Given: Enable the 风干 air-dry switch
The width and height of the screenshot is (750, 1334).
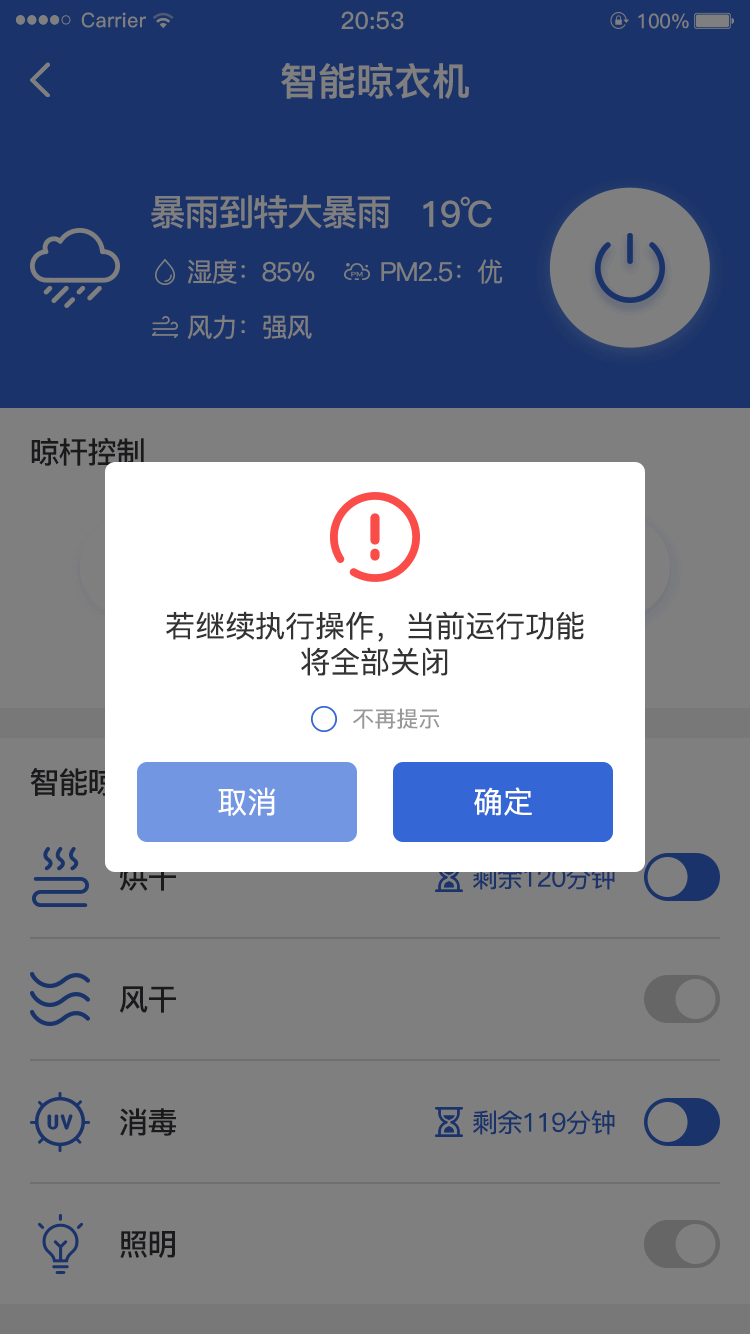Looking at the screenshot, I should tap(682, 999).
